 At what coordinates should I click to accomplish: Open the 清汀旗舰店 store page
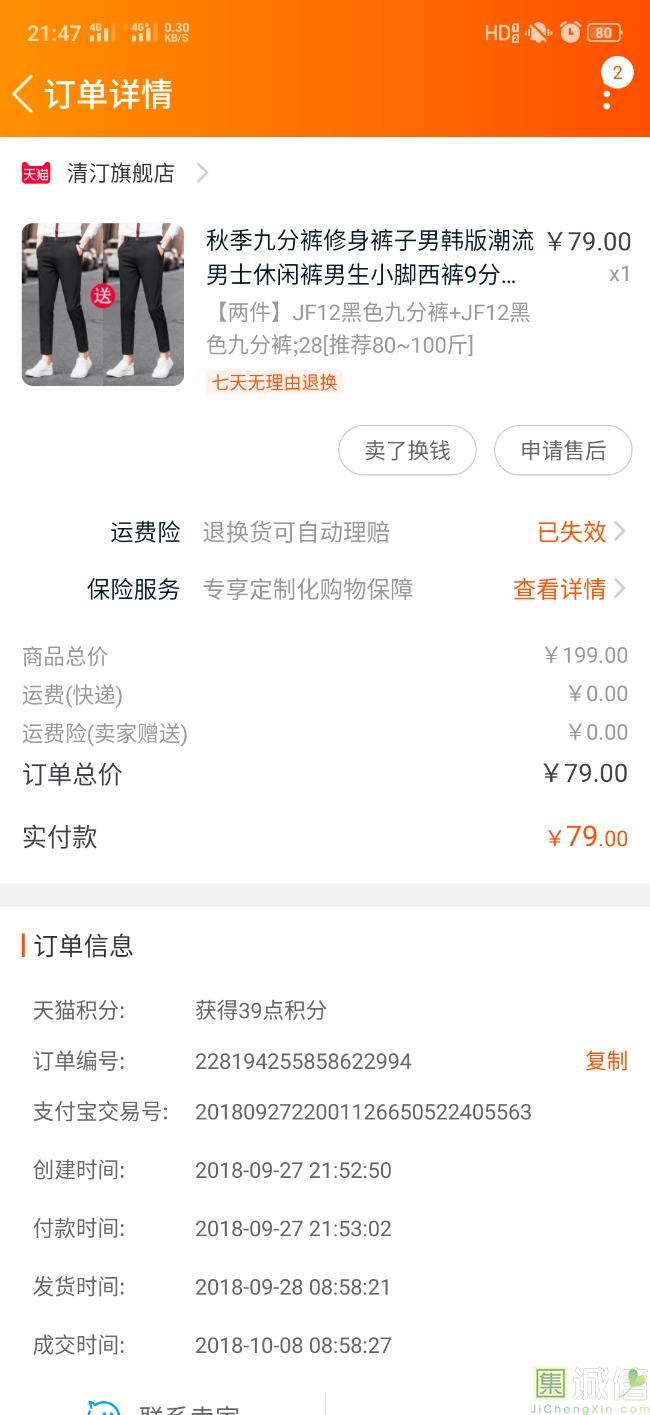pos(115,173)
